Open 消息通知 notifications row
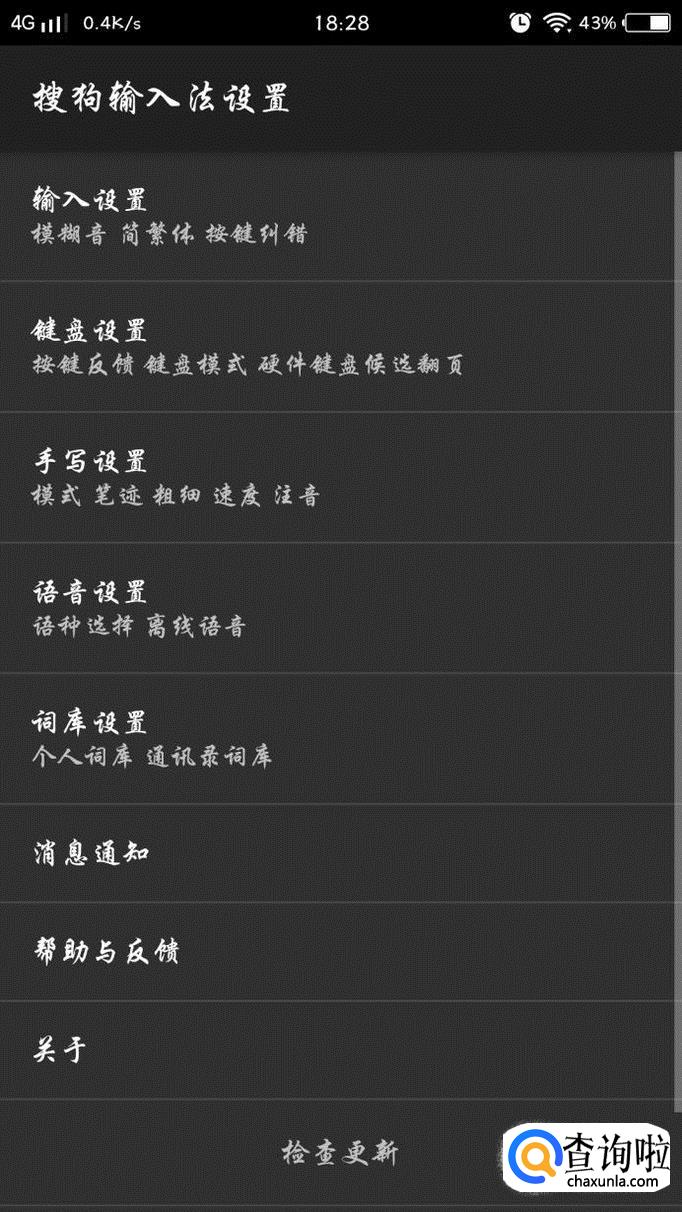Viewport: 682px width, 1212px height. click(x=340, y=853)
